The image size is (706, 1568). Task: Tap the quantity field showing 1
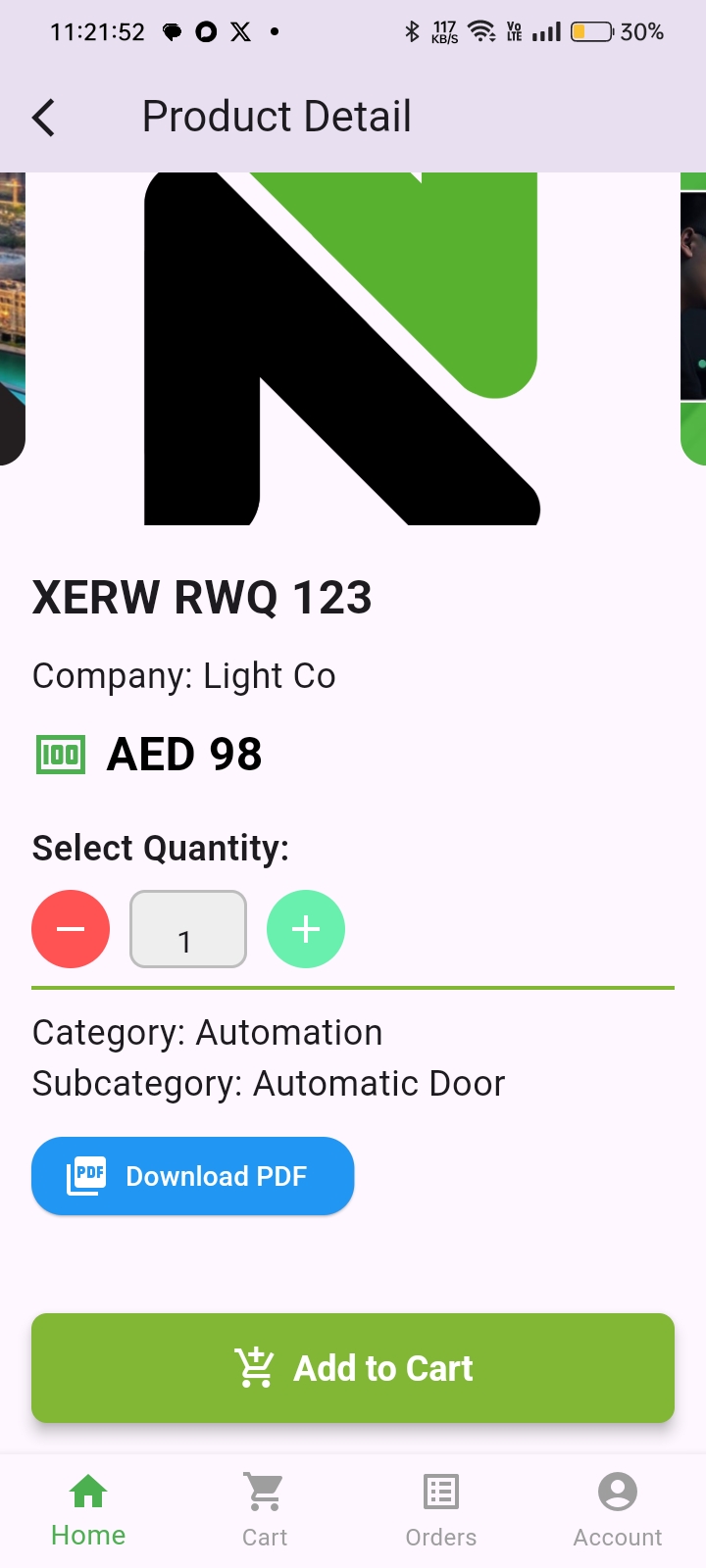tap(187, 929)
